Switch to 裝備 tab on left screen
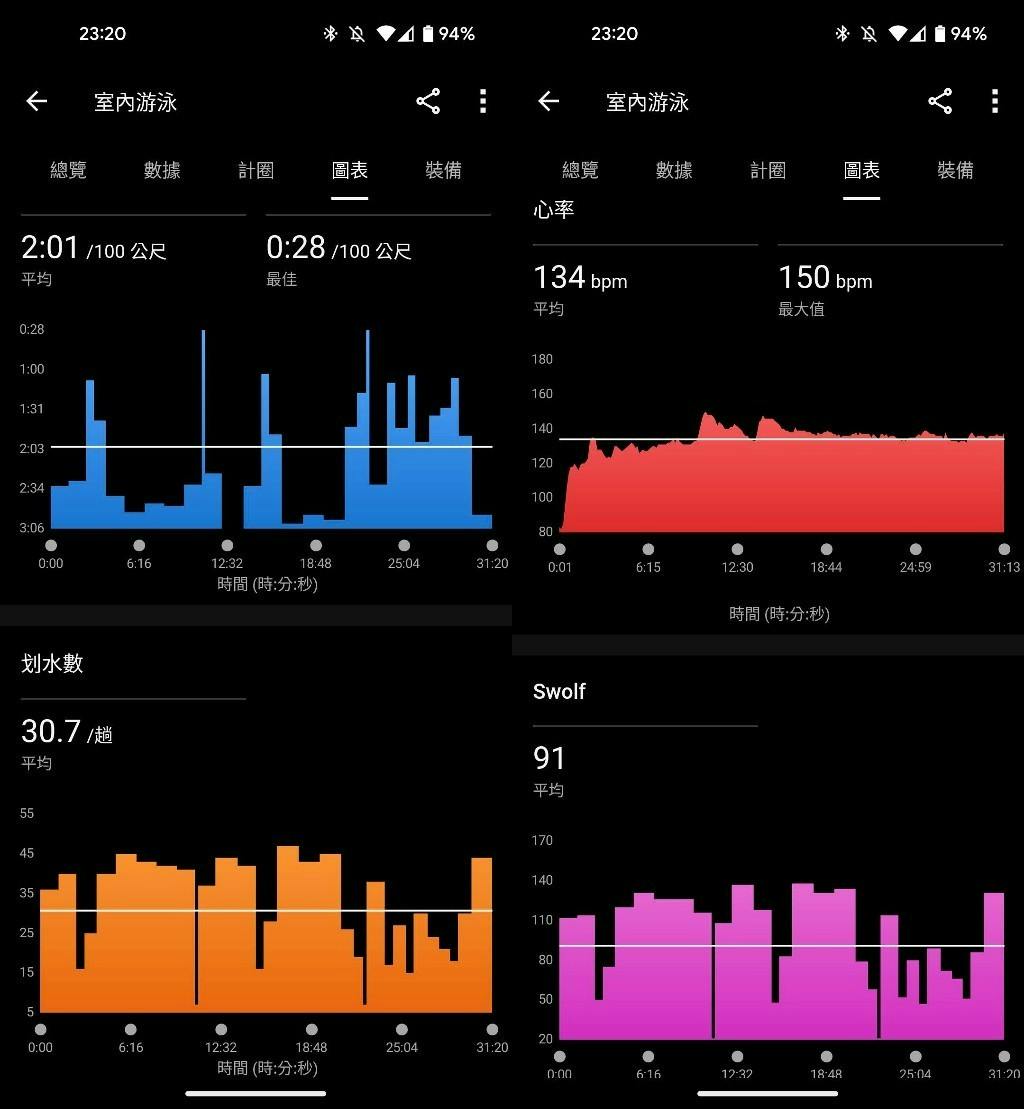The height and width of the screenshot is (1109, 1024). [443, 170]
